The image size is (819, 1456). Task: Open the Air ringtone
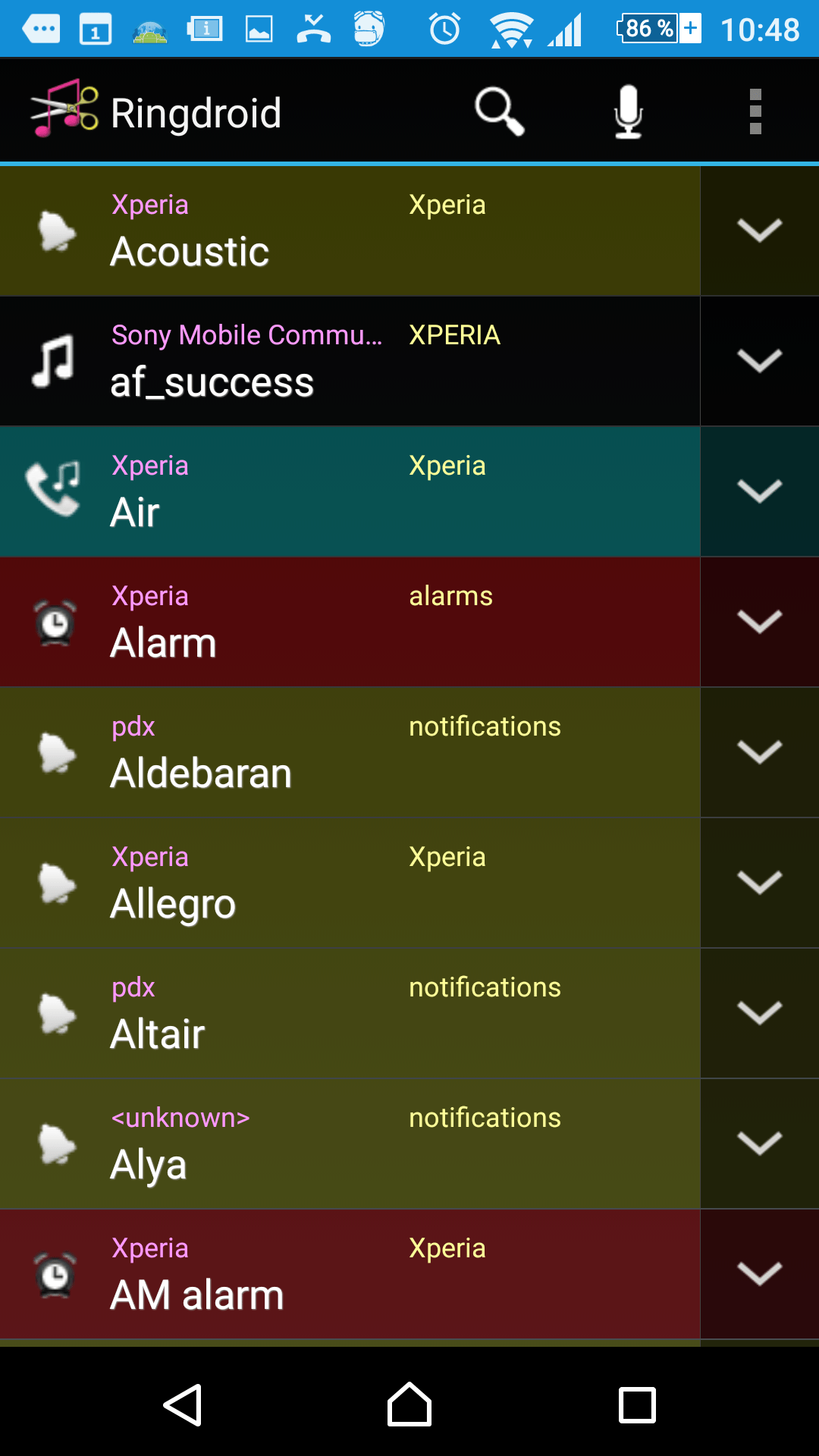tap(350, 491)
